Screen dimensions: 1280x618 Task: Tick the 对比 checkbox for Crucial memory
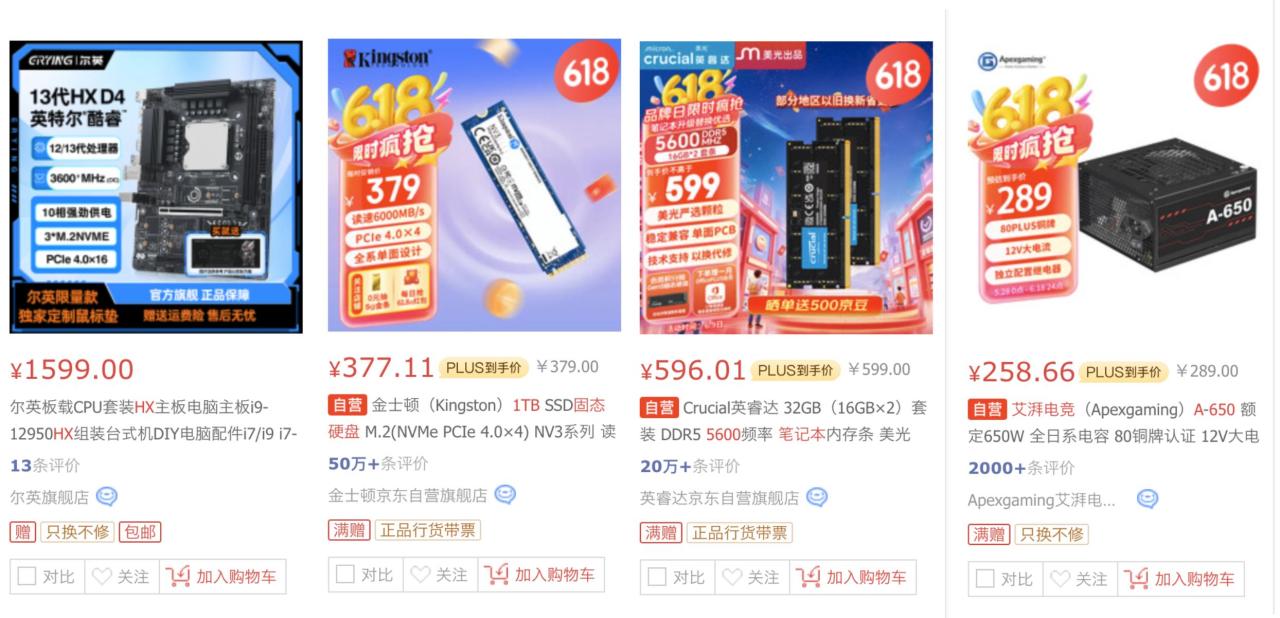(657, 576)
